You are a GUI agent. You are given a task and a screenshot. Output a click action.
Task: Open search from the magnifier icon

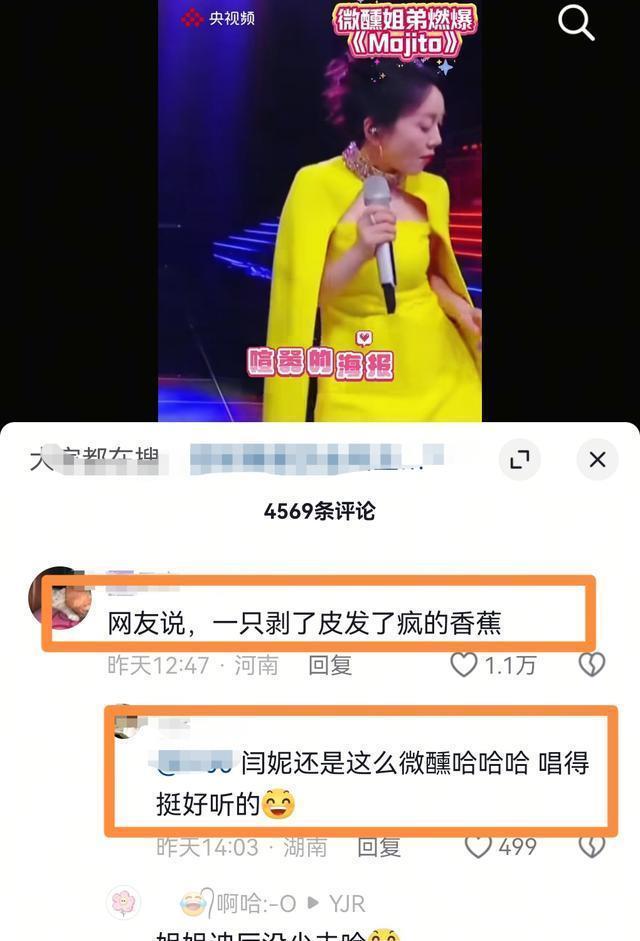[x=576, y=21]
